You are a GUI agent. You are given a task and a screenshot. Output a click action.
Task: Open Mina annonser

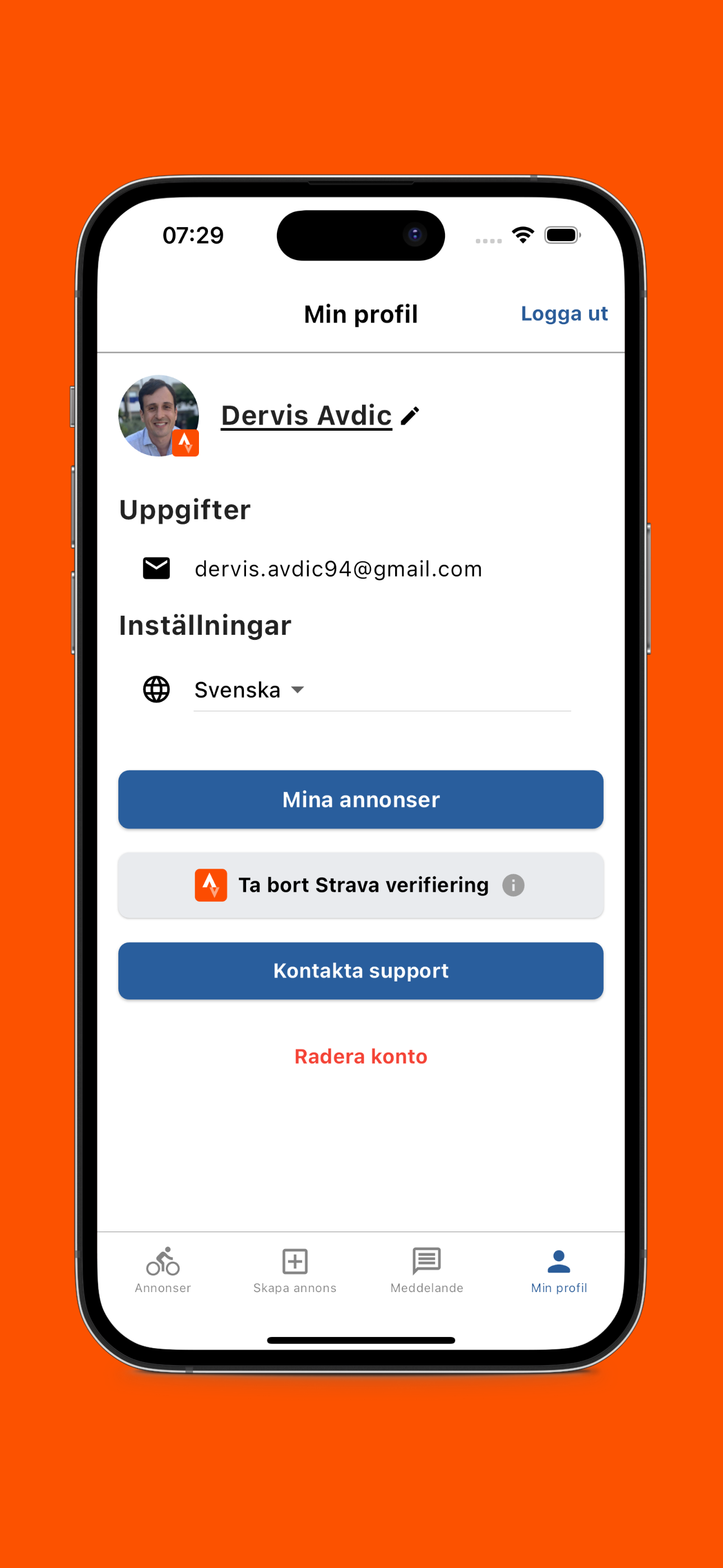361,799
